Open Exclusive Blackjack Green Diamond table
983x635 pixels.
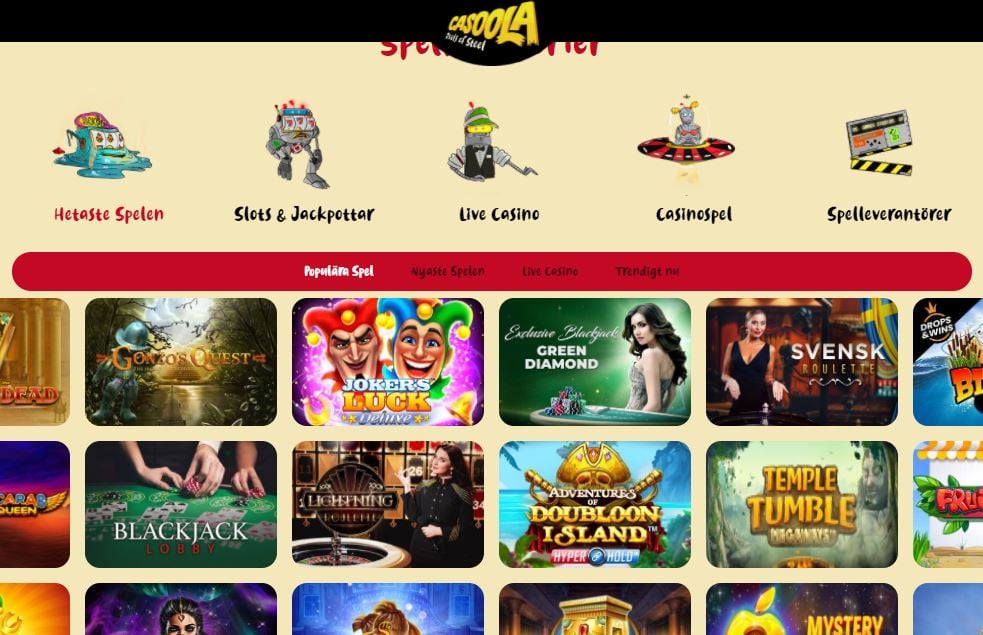click(x=595, y=362)
